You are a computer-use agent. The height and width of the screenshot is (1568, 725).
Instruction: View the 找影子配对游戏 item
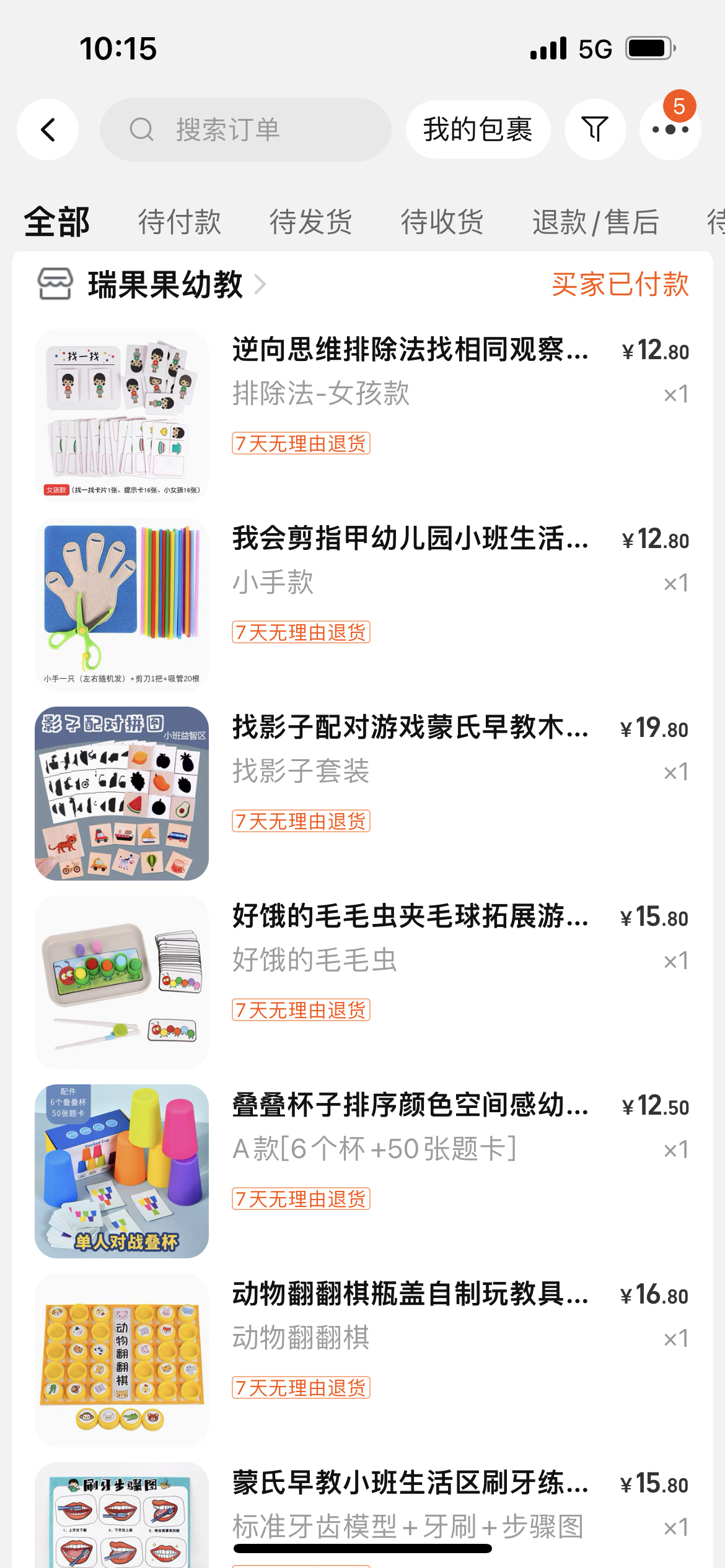coord(409,727)
